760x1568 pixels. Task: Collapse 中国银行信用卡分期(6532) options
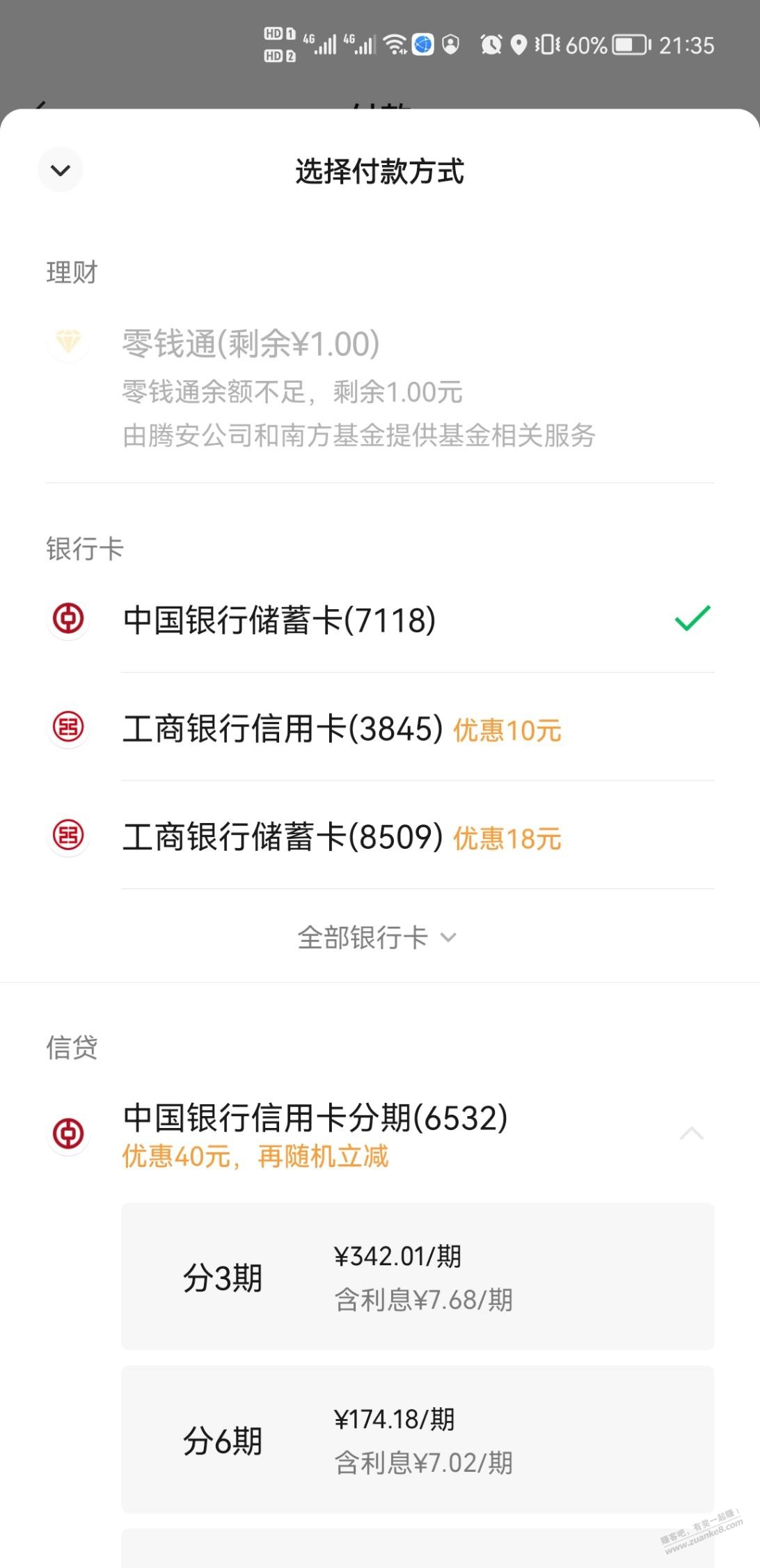(690, 1134)
